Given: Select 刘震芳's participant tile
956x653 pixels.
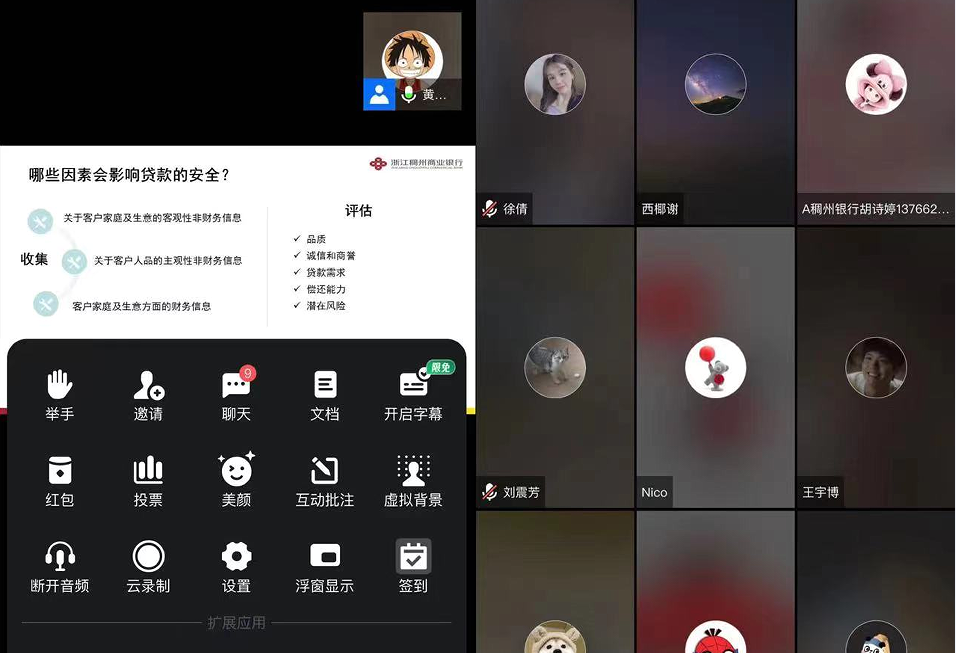Looking at the screenshot, I should [555, 367].
